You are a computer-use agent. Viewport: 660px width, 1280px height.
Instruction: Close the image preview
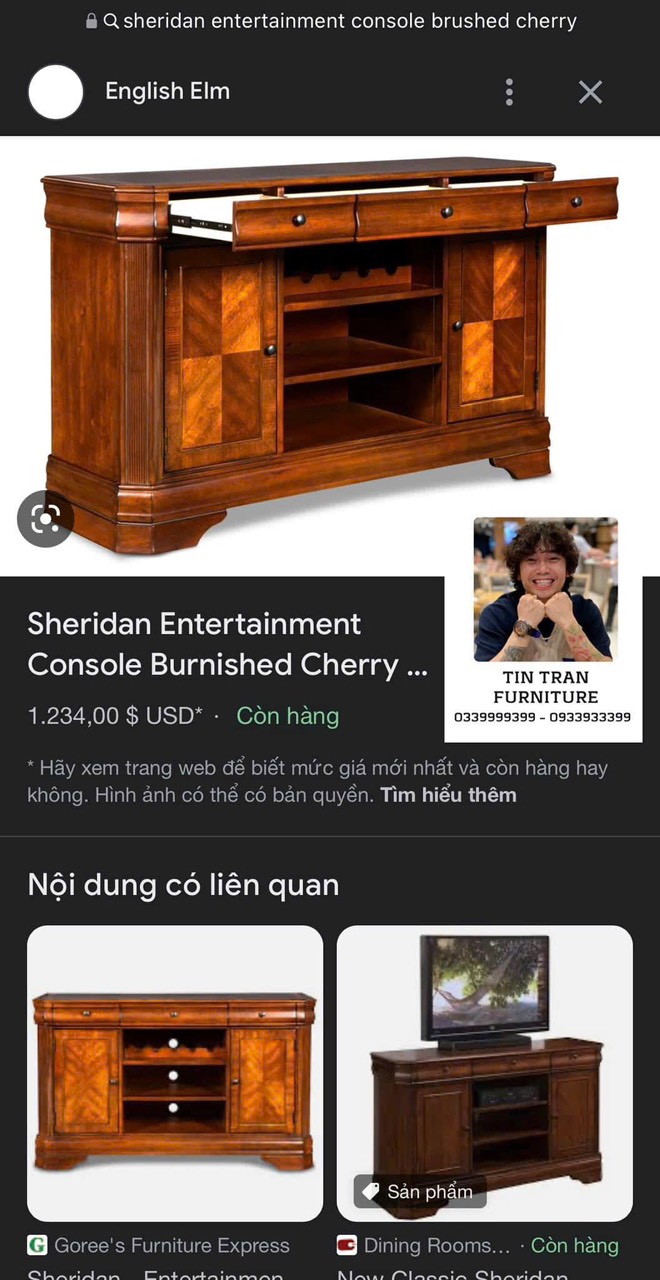tap(590, 92)
